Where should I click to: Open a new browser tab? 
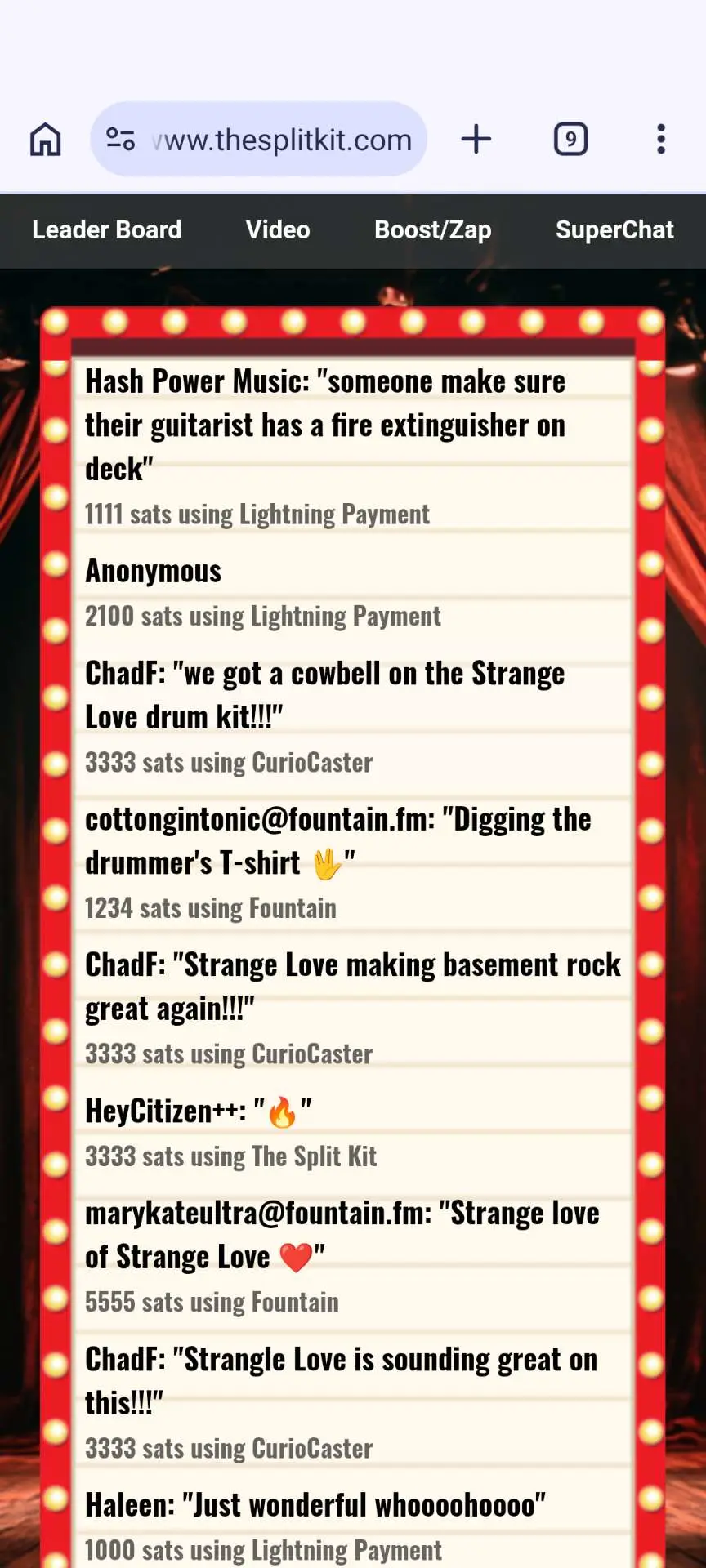(476, 140)
